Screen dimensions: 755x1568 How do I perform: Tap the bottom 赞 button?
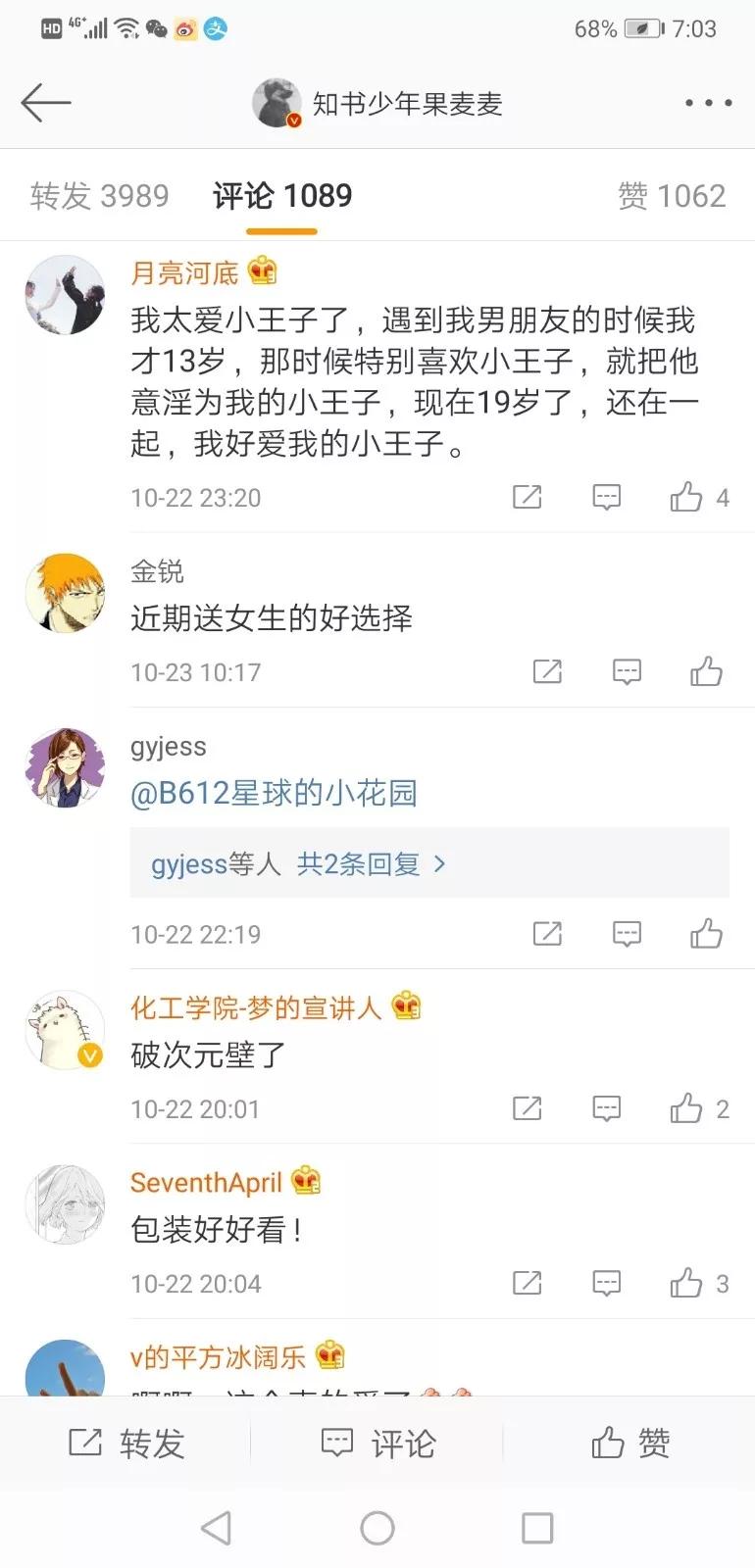click(x=629, y=1444)
